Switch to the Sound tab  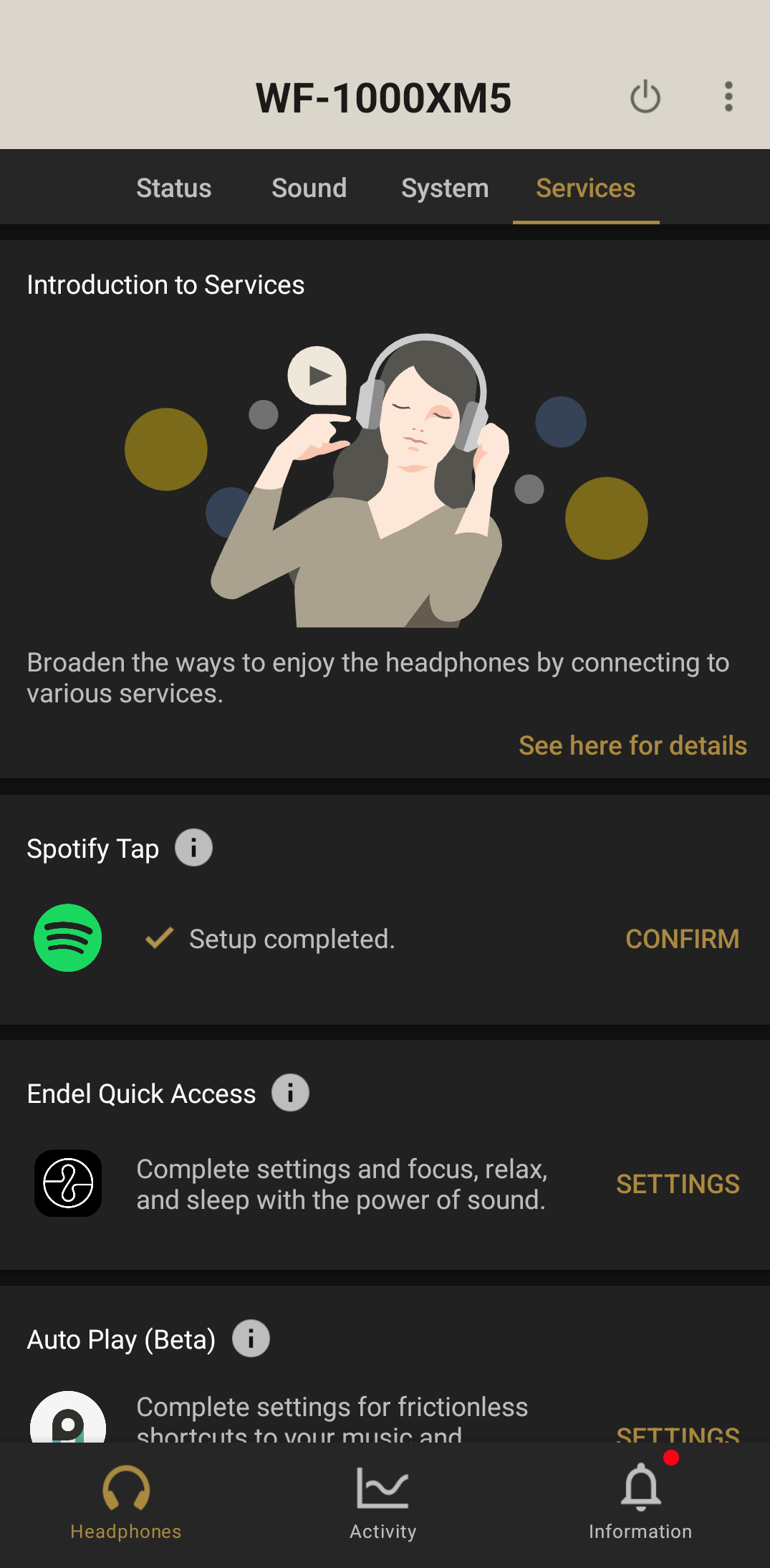309,188
